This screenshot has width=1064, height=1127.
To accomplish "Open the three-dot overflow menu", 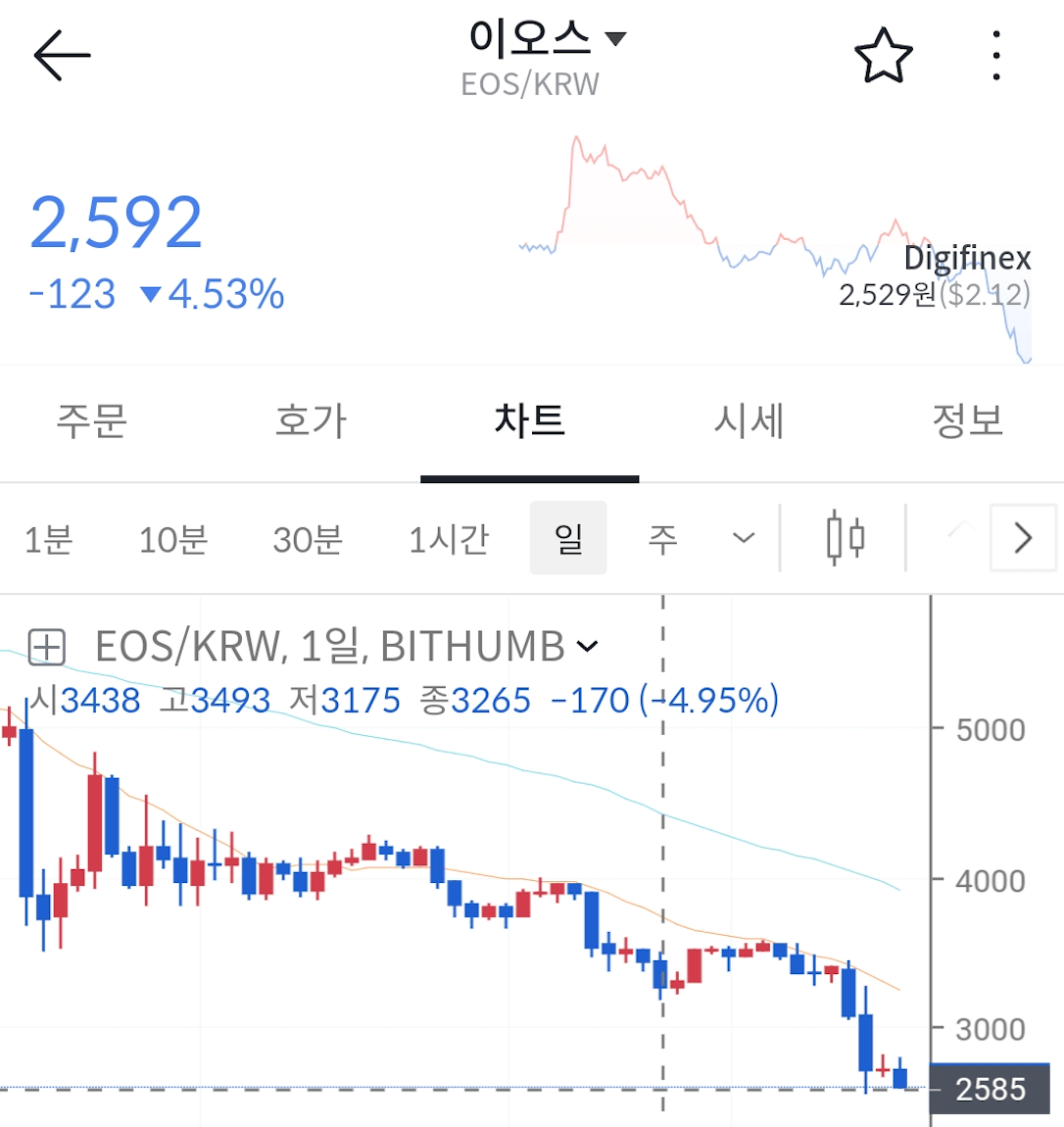I will [x=995, y=54].
